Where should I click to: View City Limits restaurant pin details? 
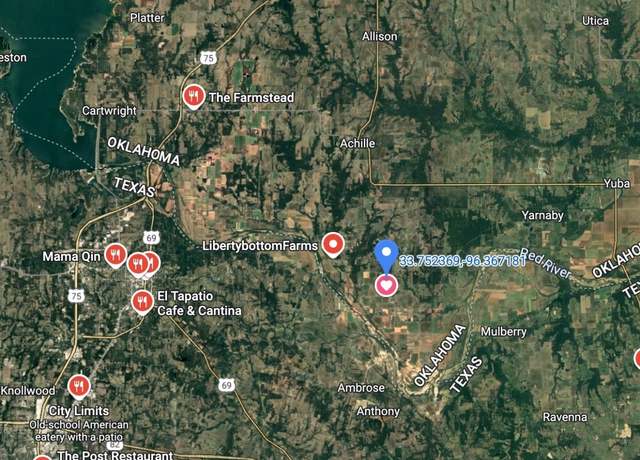78,386
